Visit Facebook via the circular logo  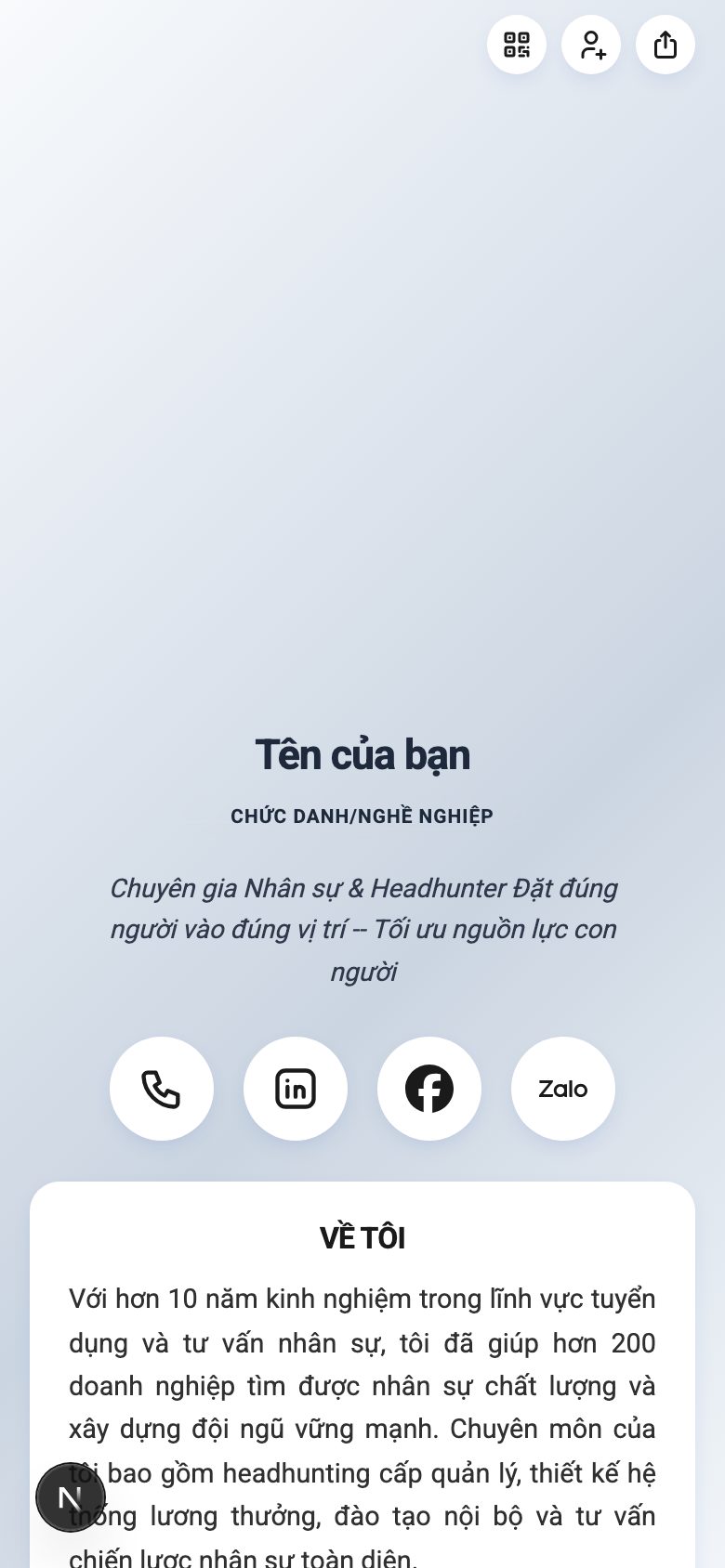point(428,1088)
